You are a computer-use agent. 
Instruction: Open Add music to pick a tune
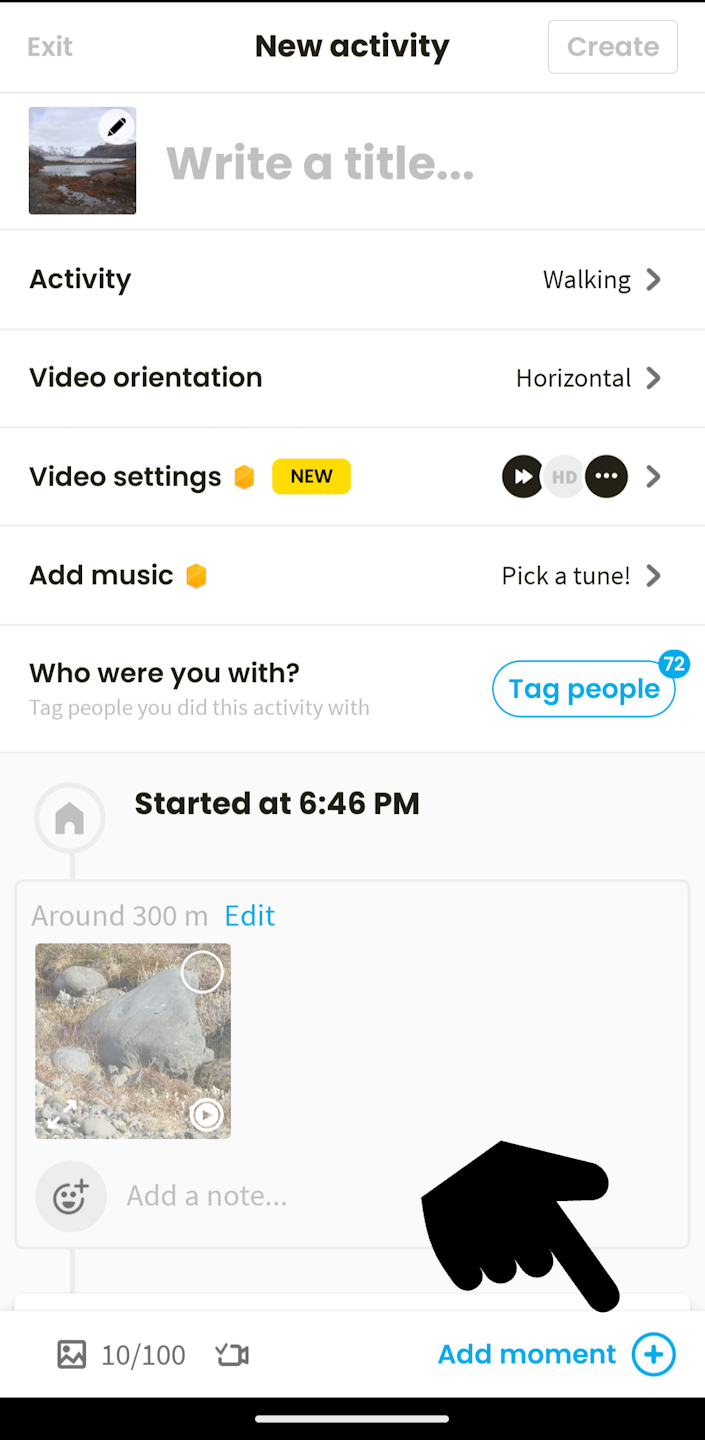pos(352,576)
